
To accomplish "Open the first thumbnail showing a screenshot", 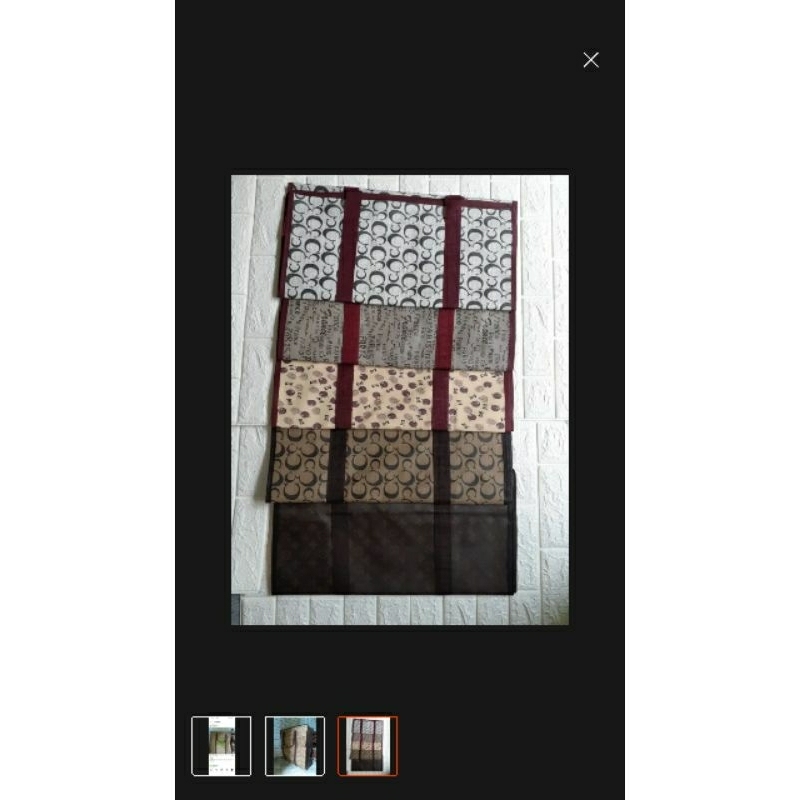I will click(221, 746).
